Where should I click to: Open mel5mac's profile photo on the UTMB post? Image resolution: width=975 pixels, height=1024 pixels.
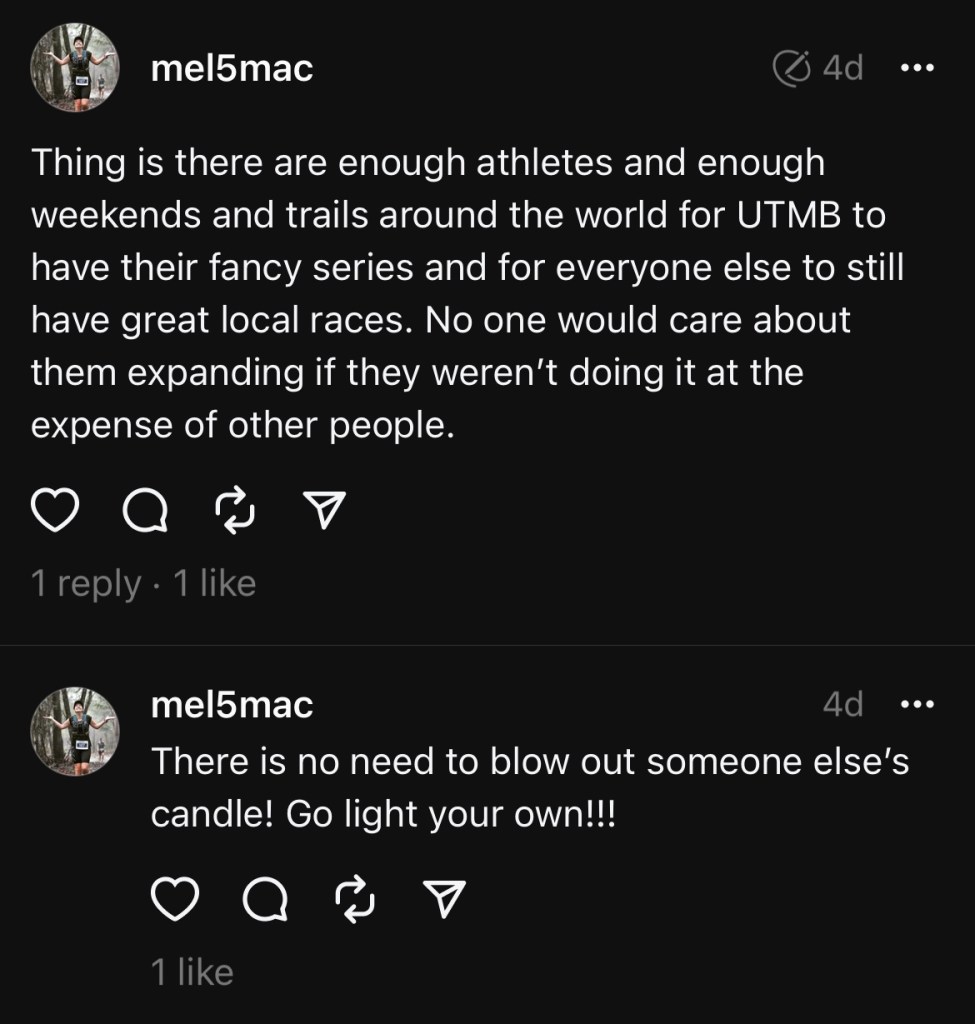(x=75, y=68)
